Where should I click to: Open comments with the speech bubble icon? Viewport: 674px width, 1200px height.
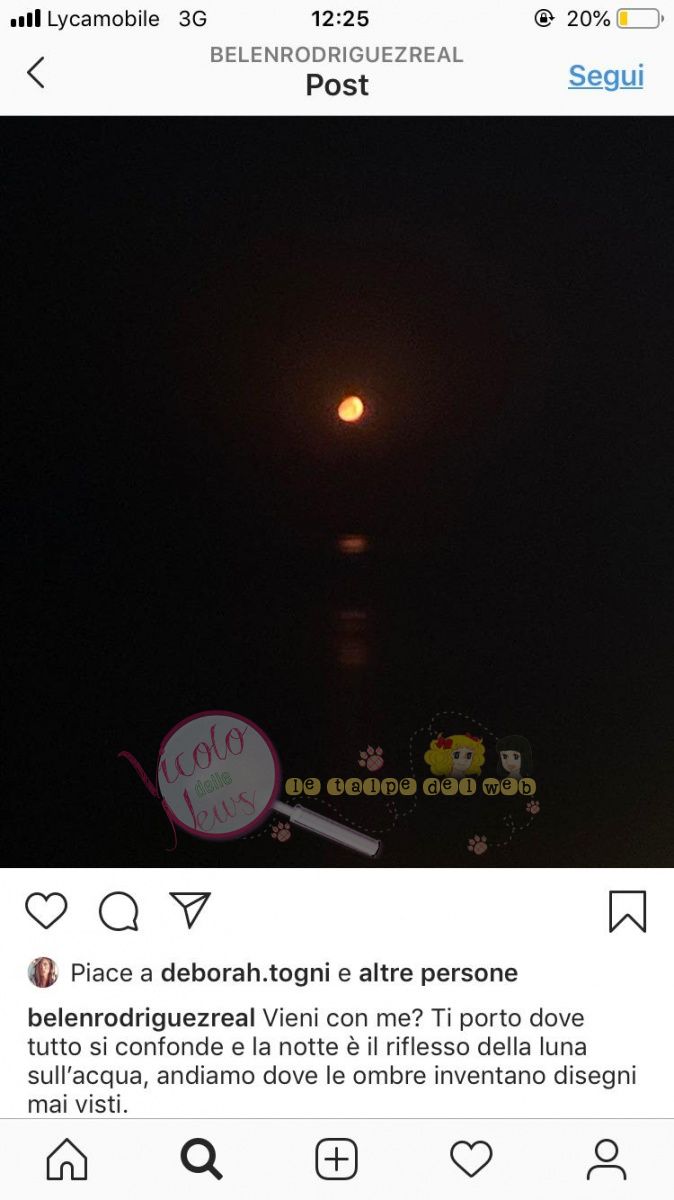118,911
